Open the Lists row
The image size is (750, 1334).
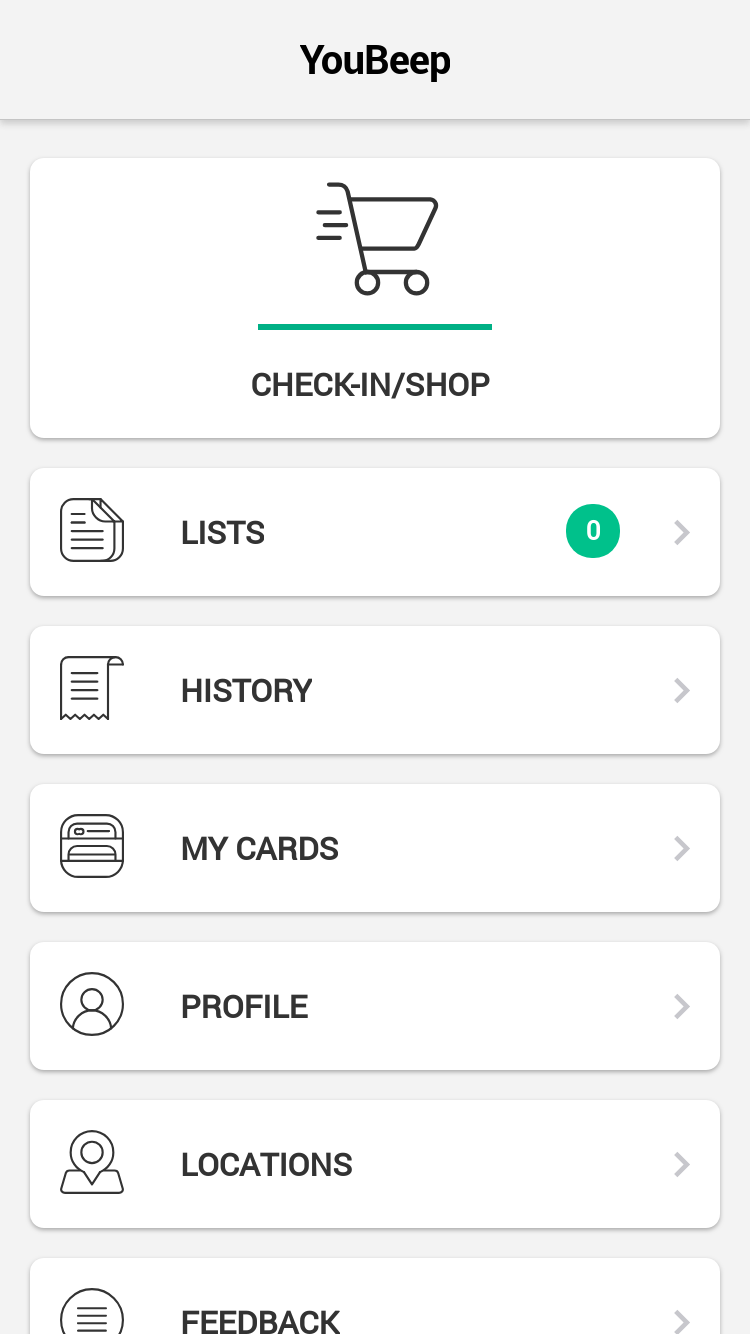375,532
